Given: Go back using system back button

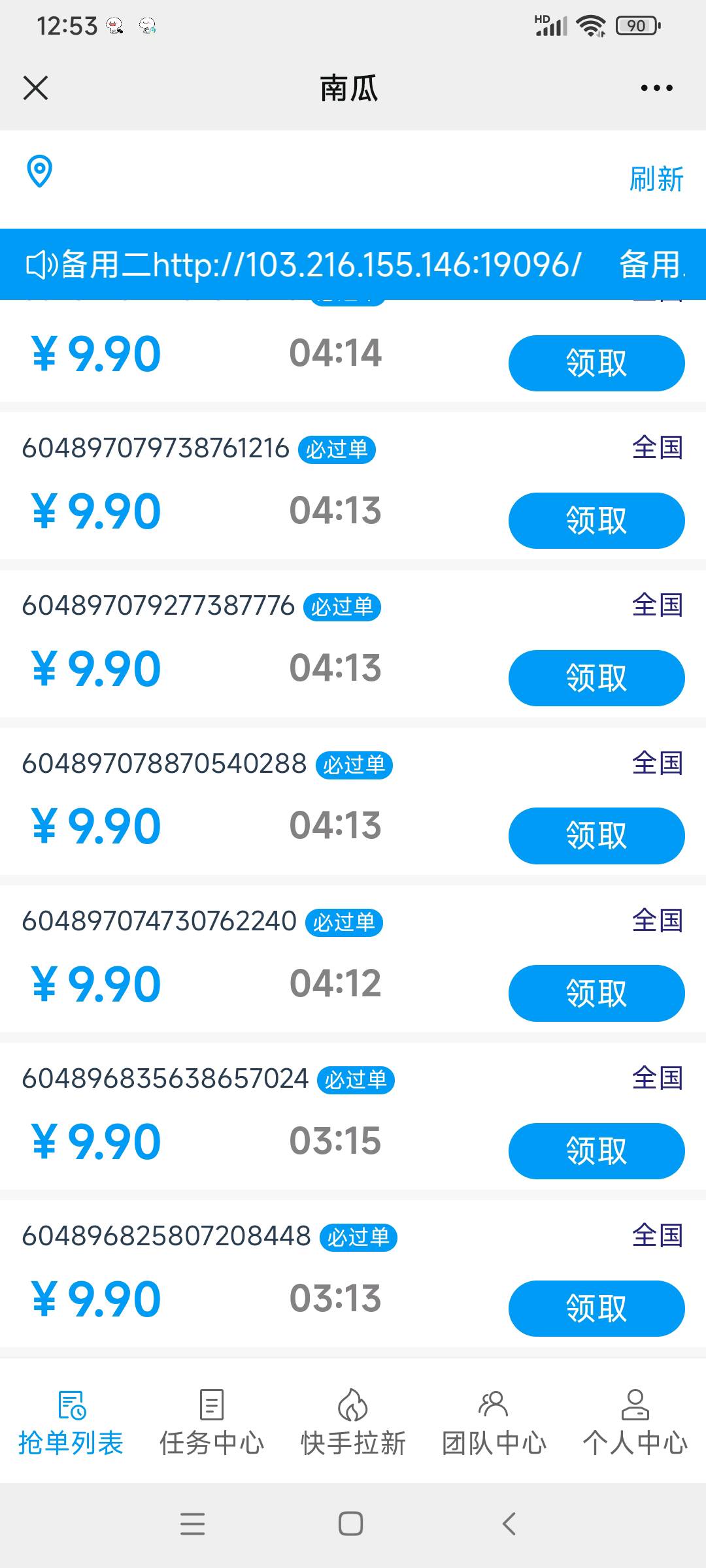Looking at the screenshot, I should [x=509, y=1524].
